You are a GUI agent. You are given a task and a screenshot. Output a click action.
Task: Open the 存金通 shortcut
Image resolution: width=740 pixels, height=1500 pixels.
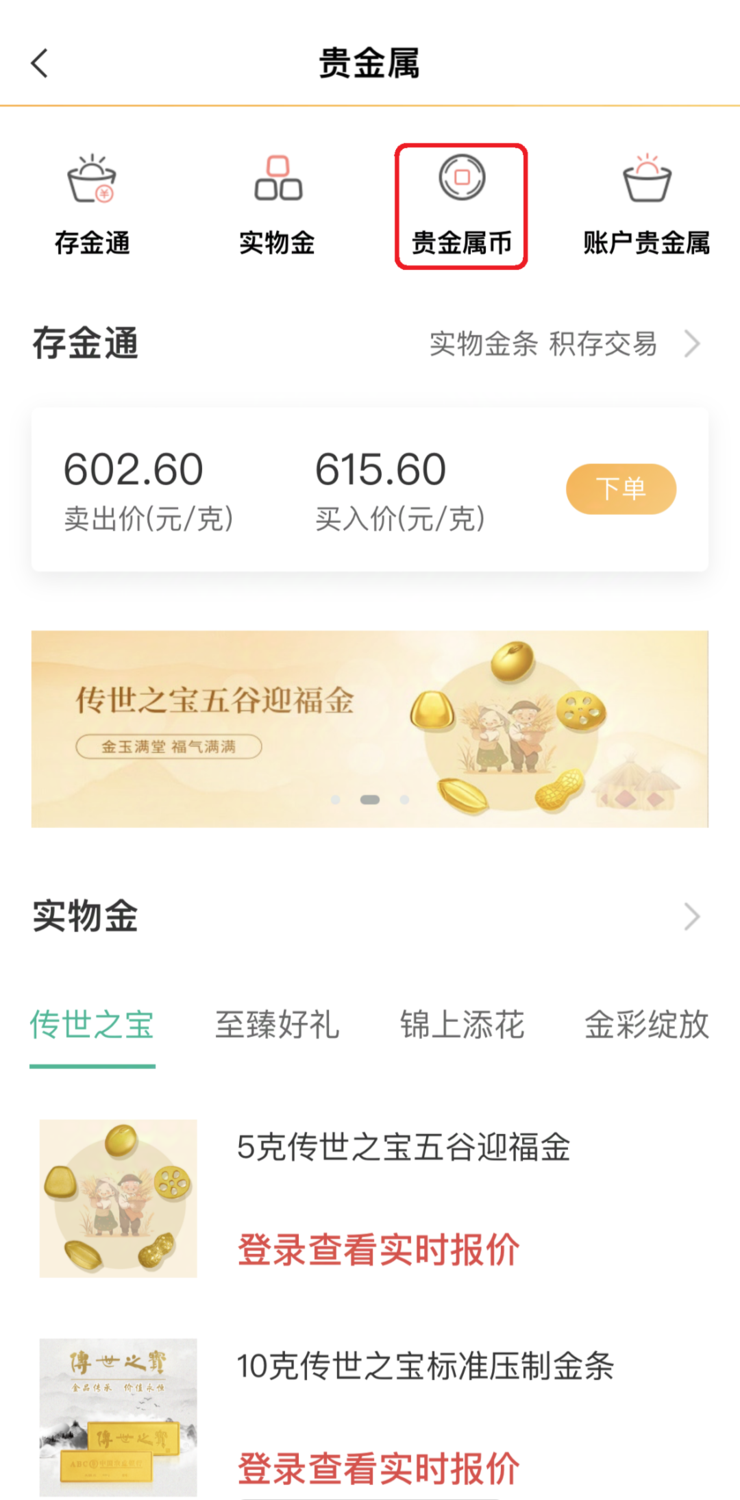[x=92, y=205]
